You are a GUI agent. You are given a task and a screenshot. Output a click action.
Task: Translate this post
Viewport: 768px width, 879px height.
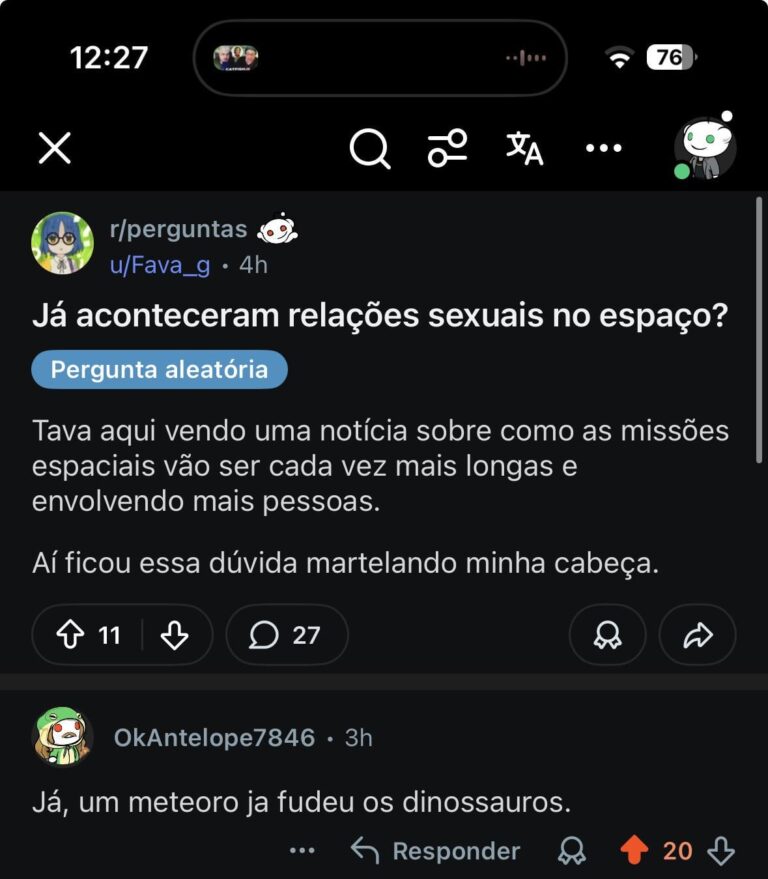(x=524, y=149)
